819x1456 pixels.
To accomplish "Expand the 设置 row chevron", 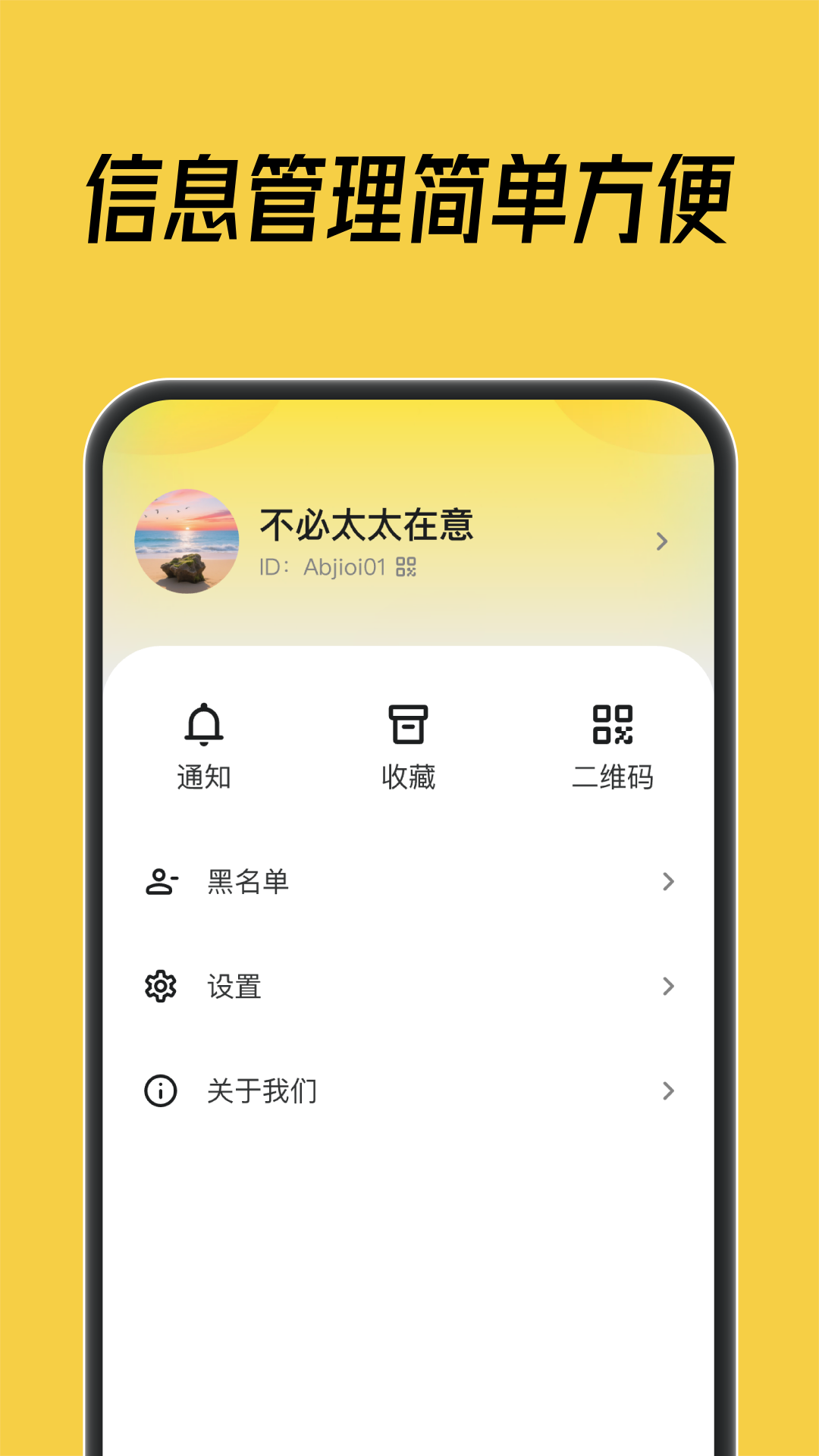I will [667, 987].
